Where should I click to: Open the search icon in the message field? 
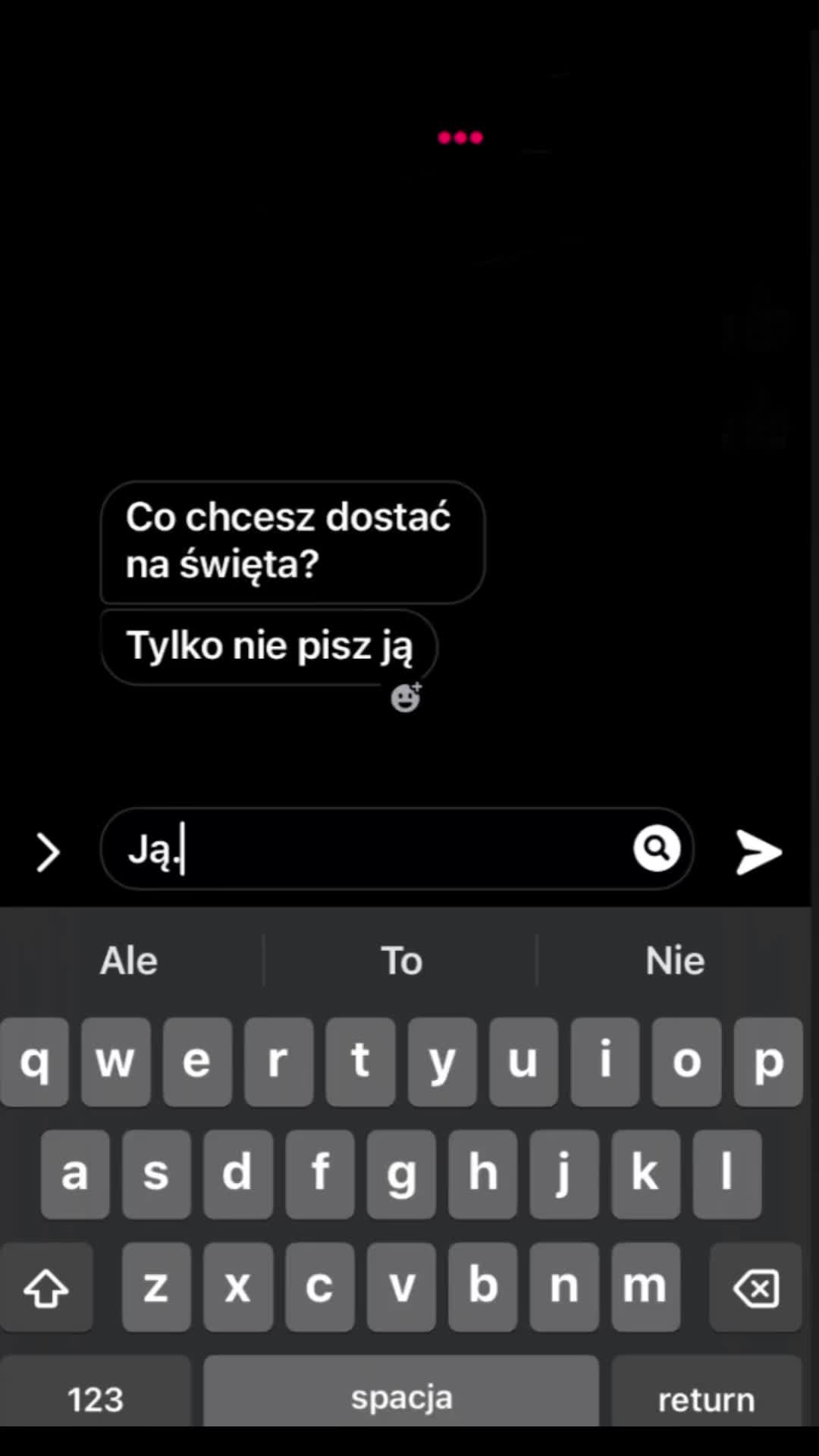coord(657,848)
